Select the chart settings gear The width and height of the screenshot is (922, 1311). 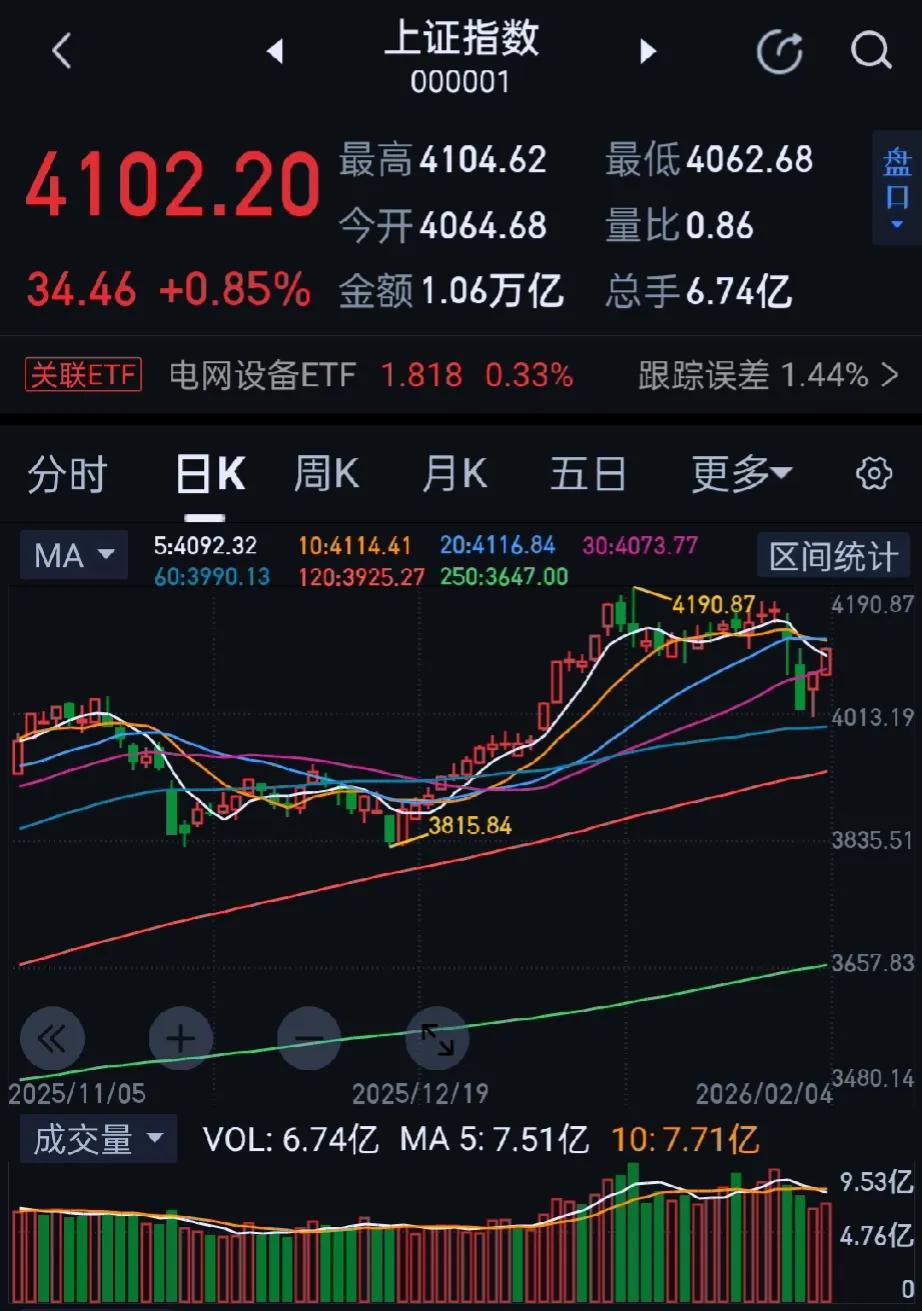click(873, 474)
